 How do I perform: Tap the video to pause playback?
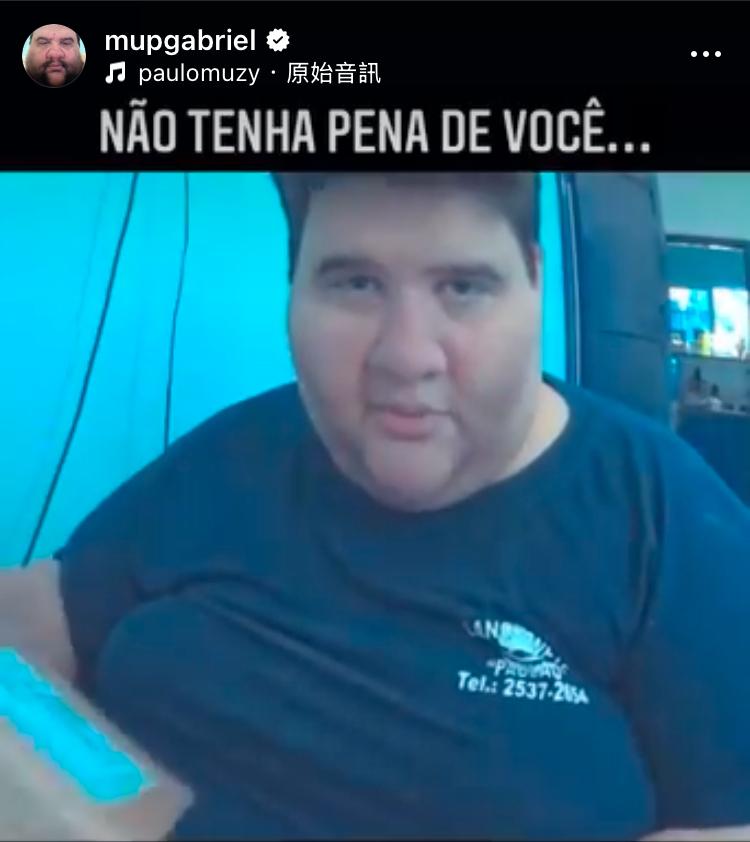click(x=375, y=500)
